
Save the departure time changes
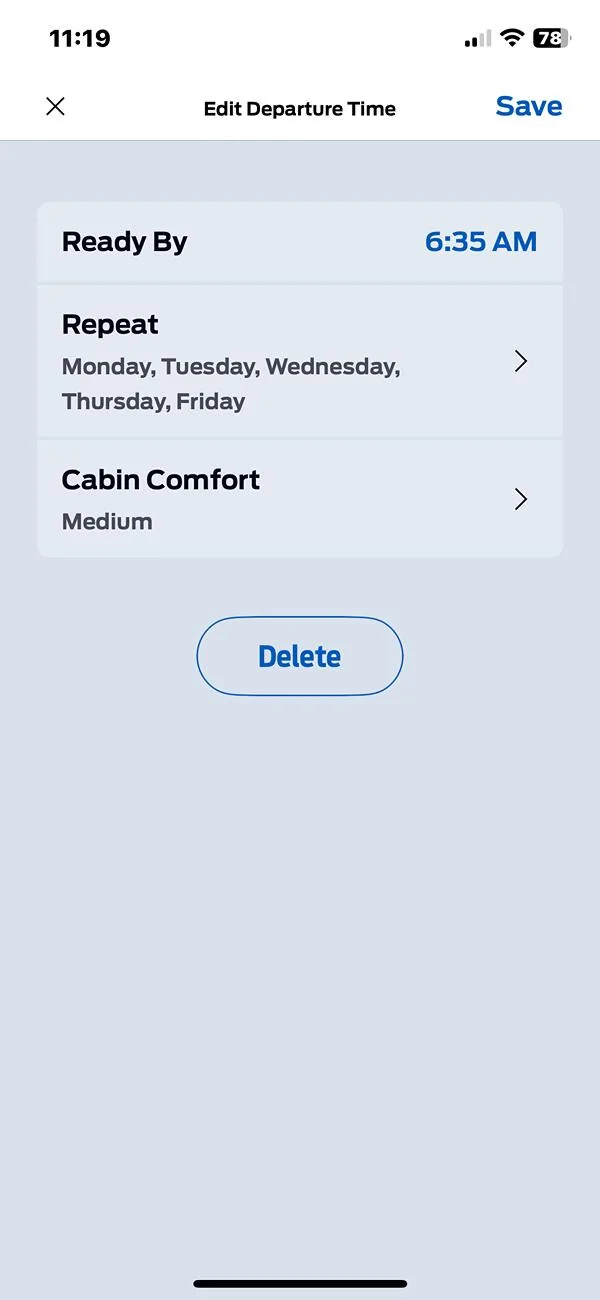click(528, 107)
